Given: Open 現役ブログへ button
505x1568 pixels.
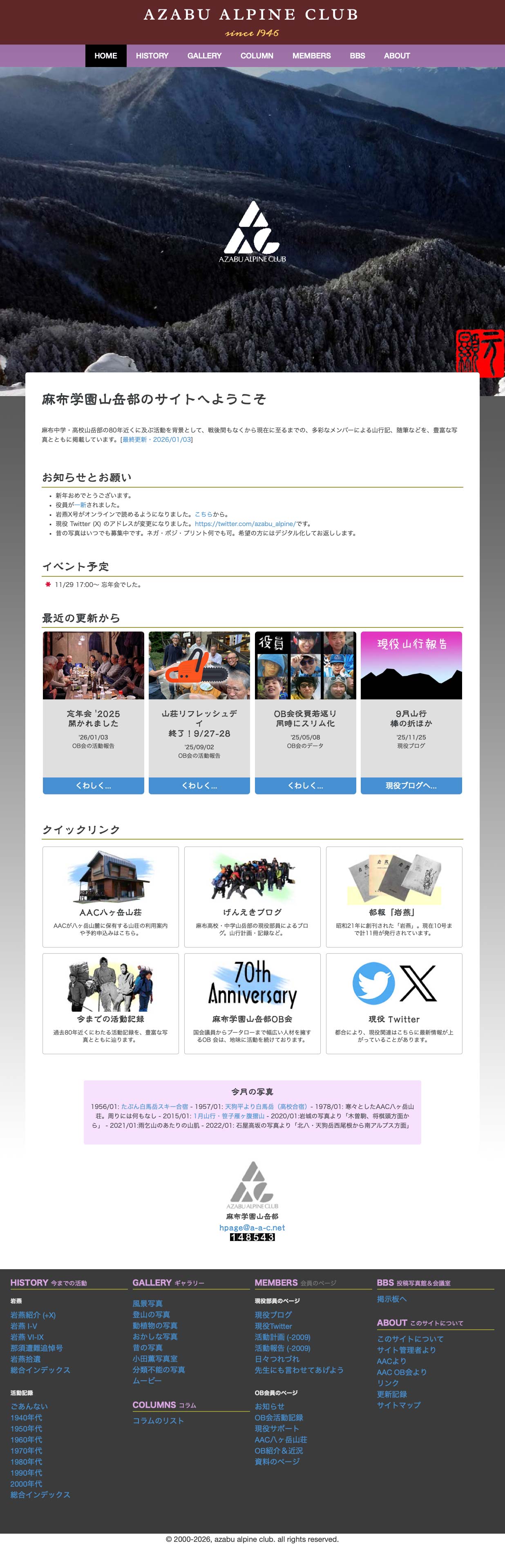Looking at the screenshot, I should [411, 785].
